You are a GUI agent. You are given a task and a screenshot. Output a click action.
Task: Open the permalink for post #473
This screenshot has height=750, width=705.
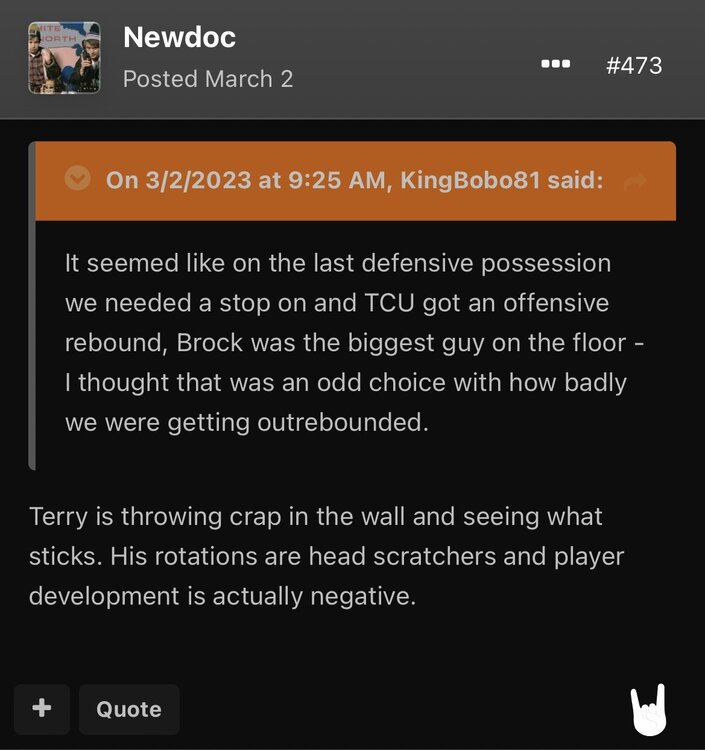(634, 65)
